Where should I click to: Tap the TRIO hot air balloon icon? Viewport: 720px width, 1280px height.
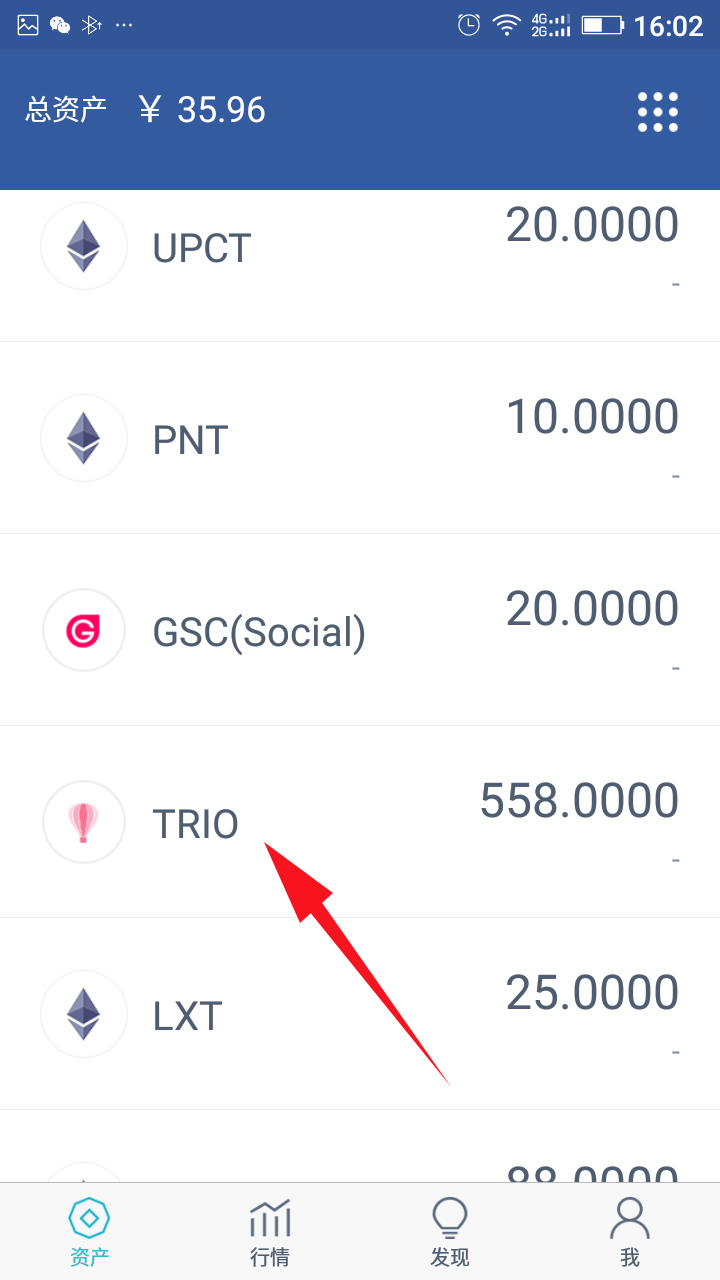tap(84, 821)
